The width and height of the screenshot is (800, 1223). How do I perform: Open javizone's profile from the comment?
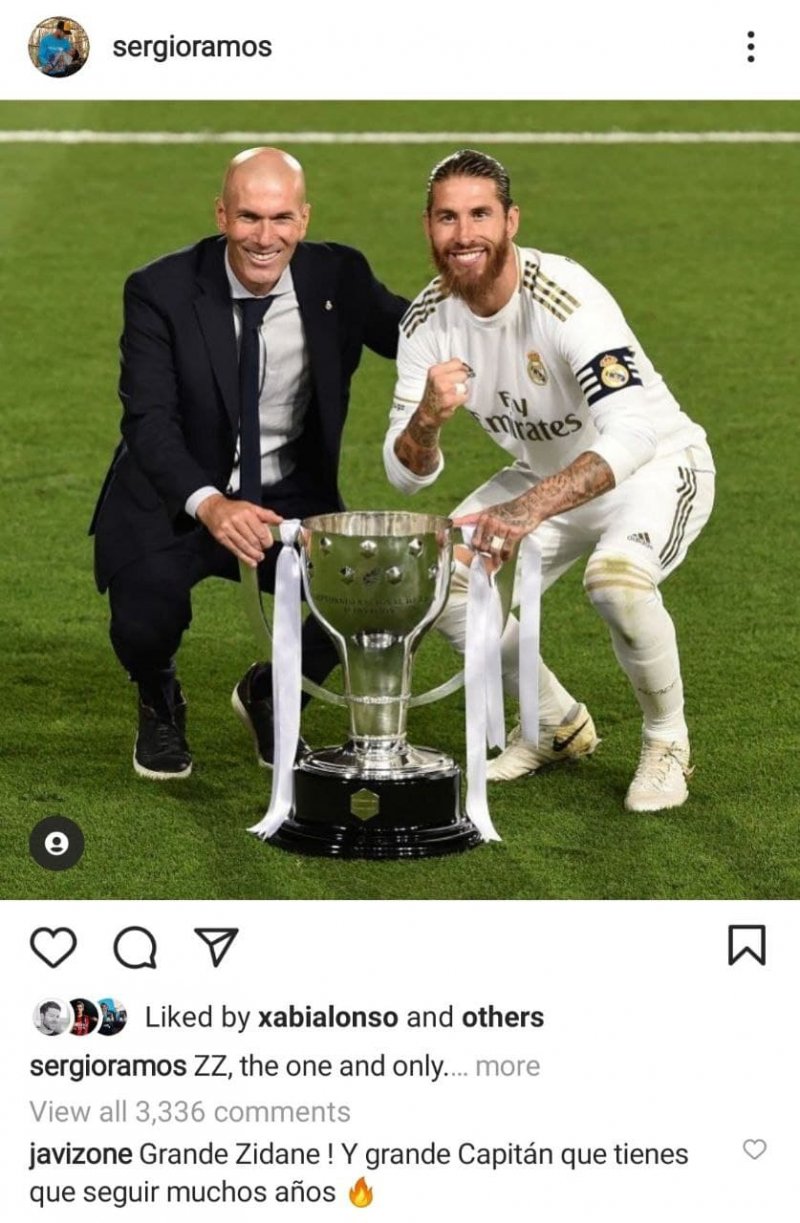pyautogui.click(x=81, y=1154)
